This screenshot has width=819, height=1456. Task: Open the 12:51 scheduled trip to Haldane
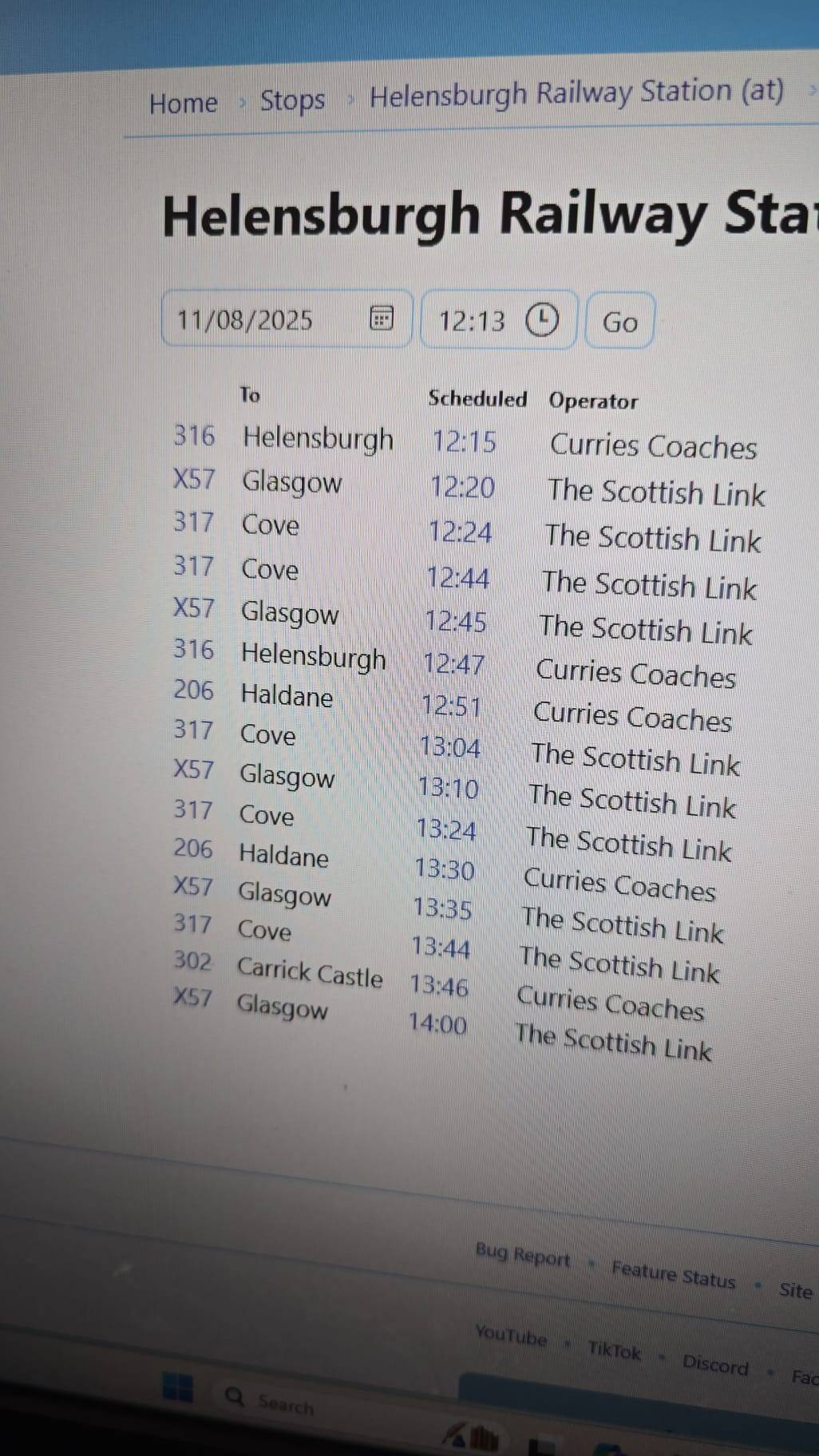tap(451, 706)
